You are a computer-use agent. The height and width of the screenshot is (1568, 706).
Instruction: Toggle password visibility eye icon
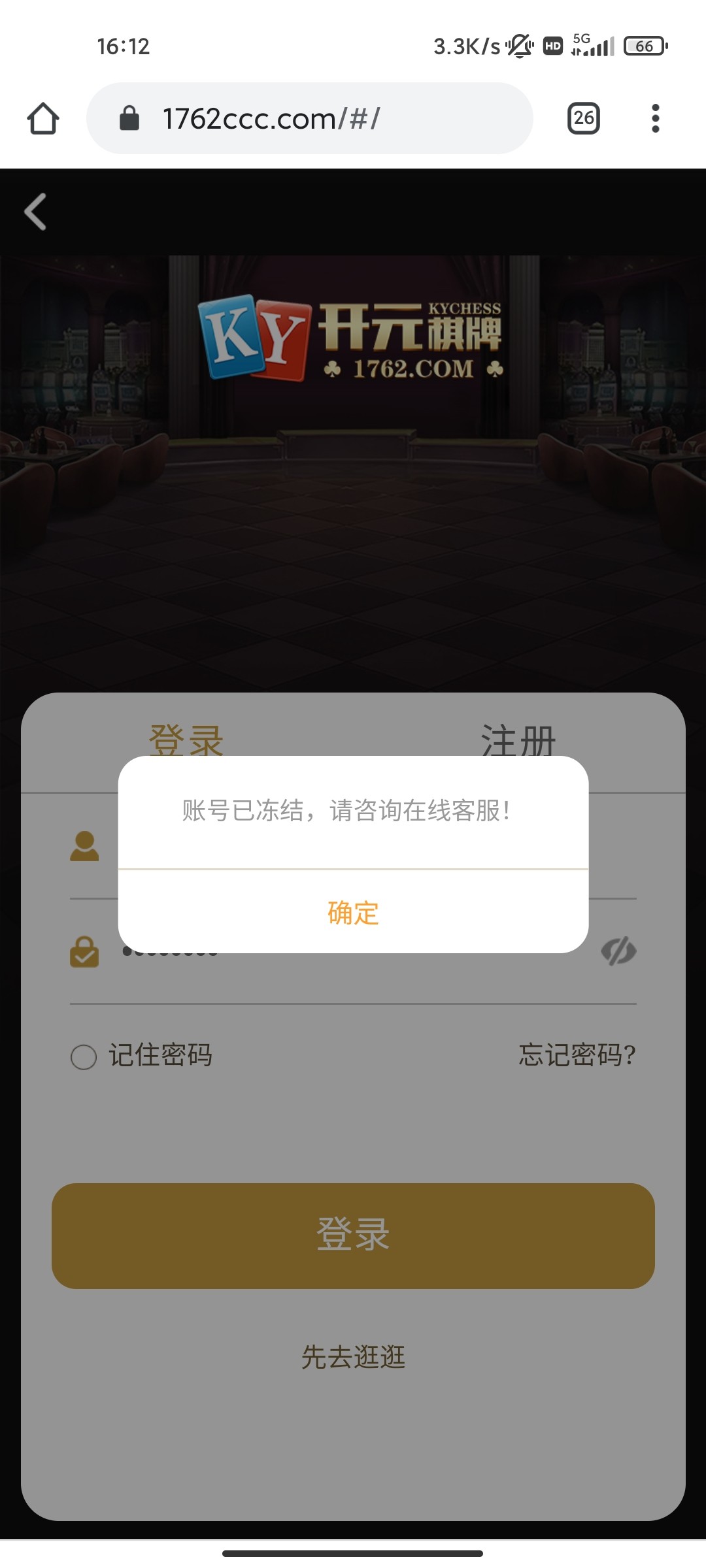[x=618, y=951]
